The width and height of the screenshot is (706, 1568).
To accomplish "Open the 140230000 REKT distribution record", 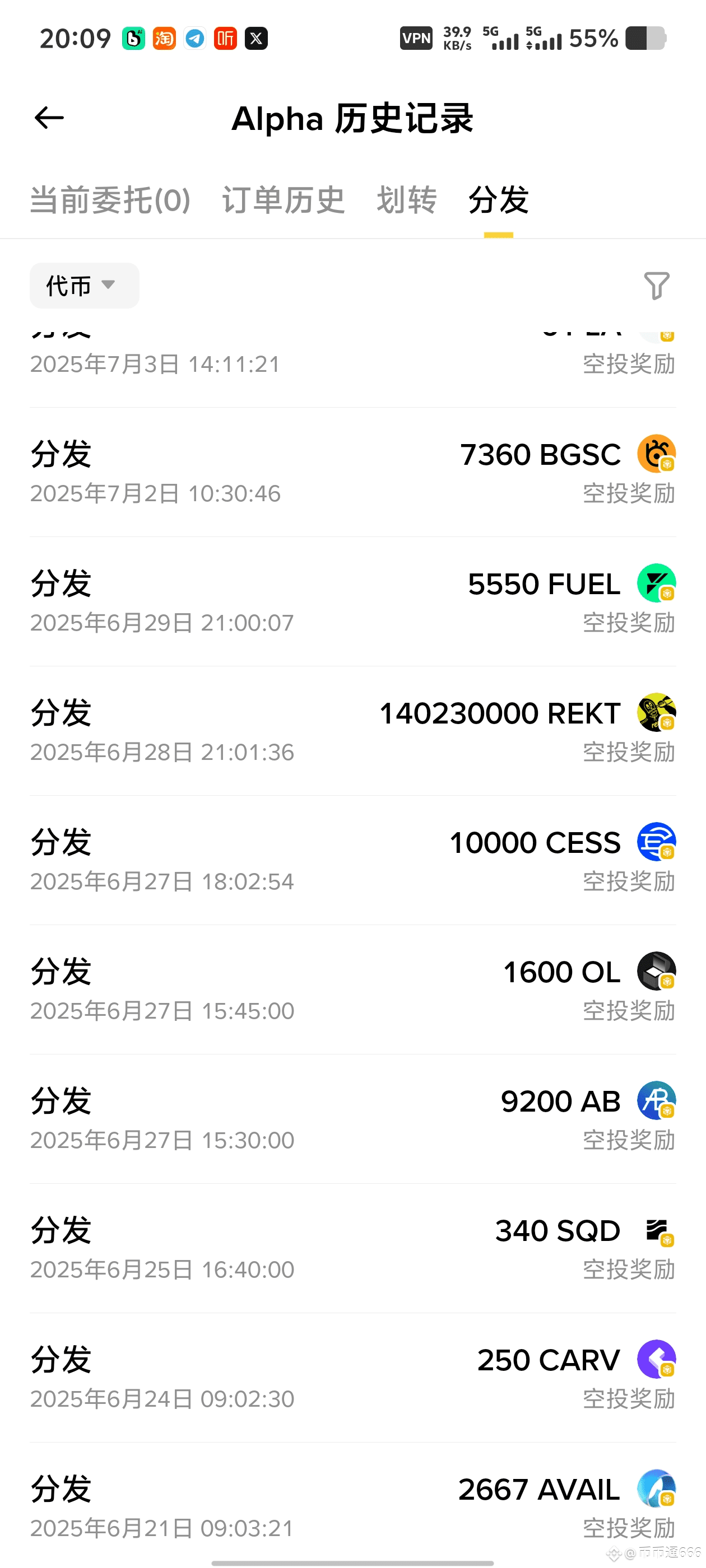I will (x=352, y=732).
